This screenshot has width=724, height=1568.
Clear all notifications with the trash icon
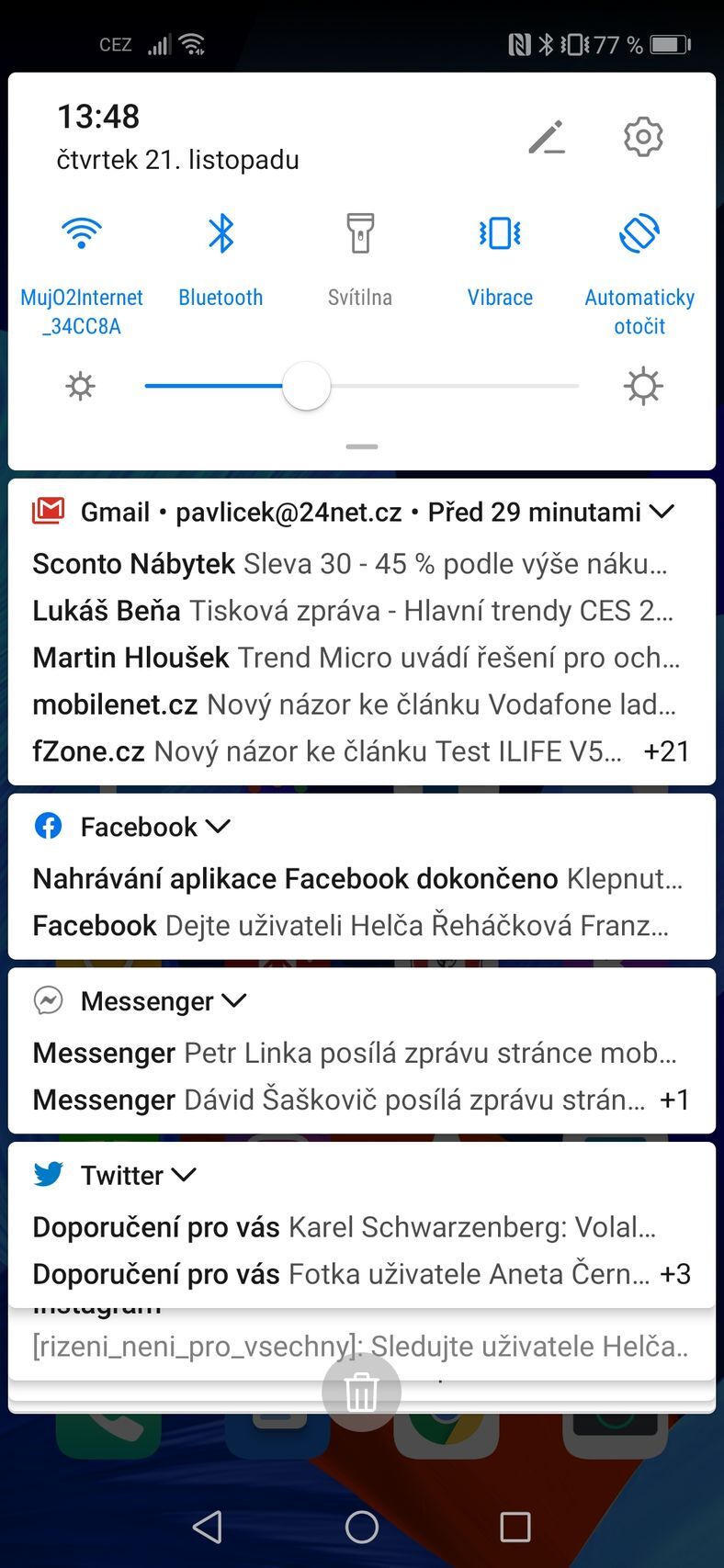[361, 1392]
